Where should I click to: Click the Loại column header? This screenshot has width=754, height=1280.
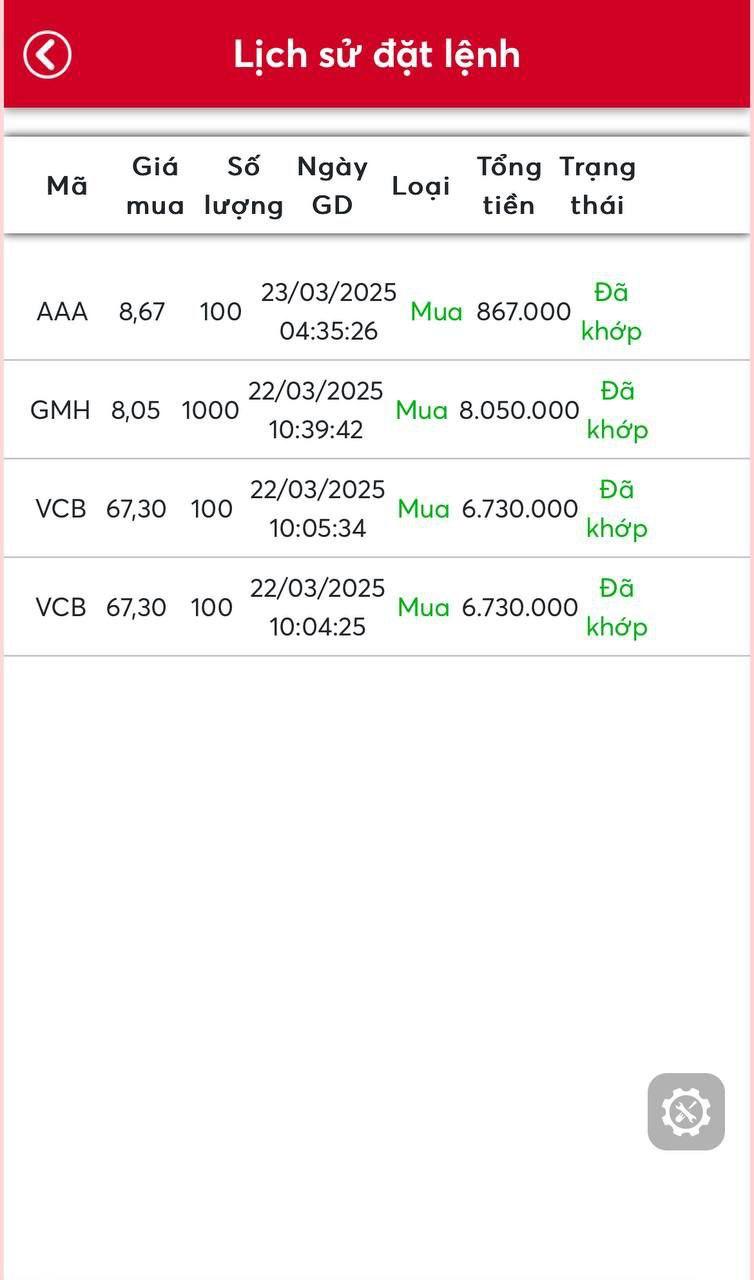click(x=421, y=186)
